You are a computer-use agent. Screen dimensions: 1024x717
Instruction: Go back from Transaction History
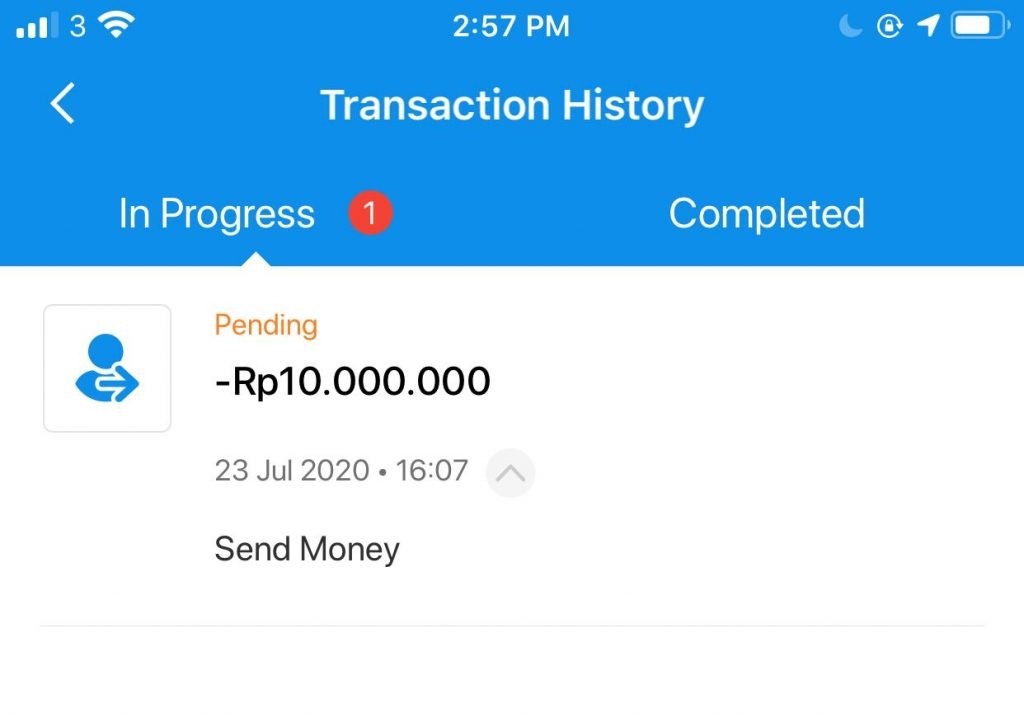click(x=63, y=105)
